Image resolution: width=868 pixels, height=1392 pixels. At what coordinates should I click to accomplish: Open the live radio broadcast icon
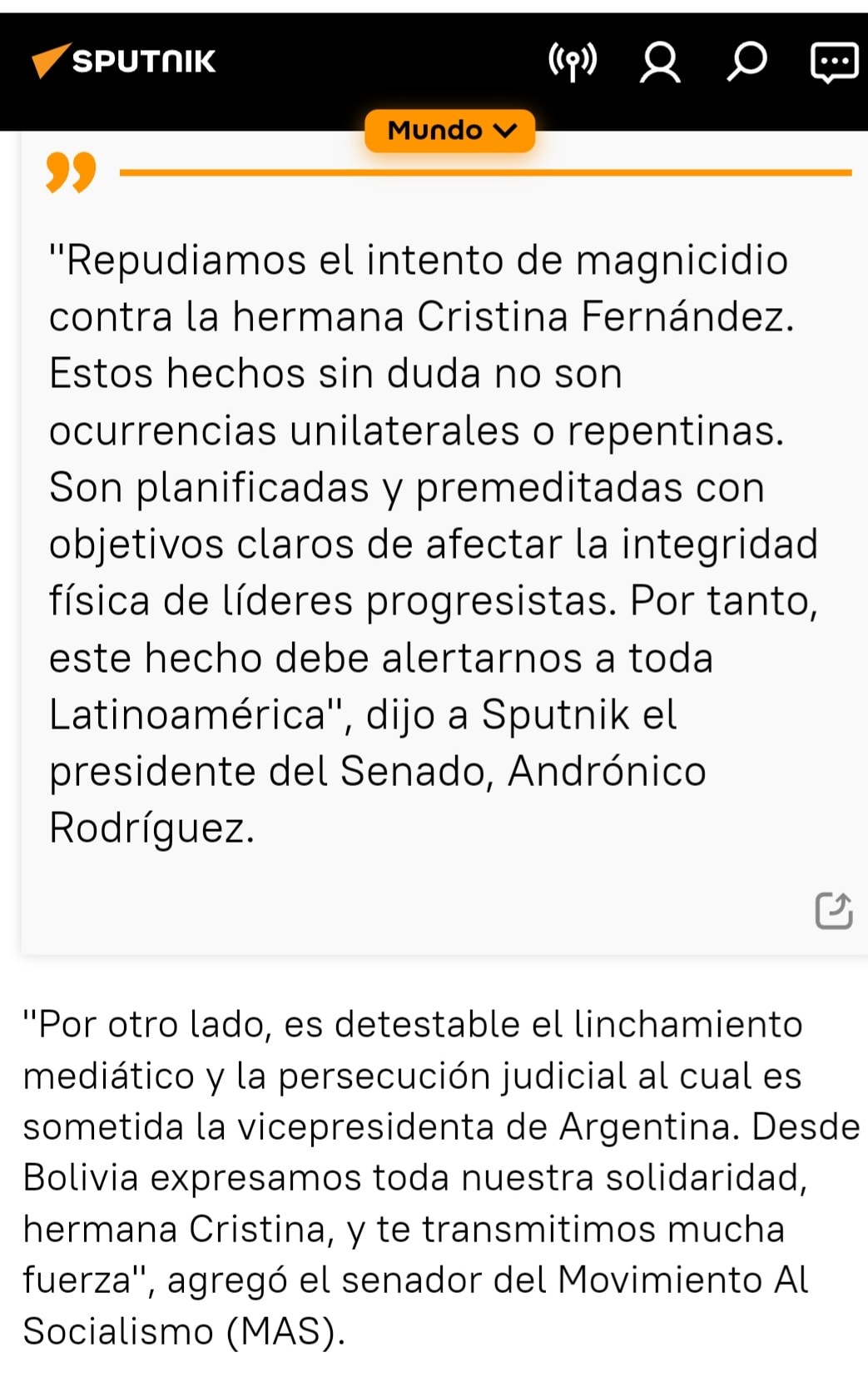click(573, 62)
